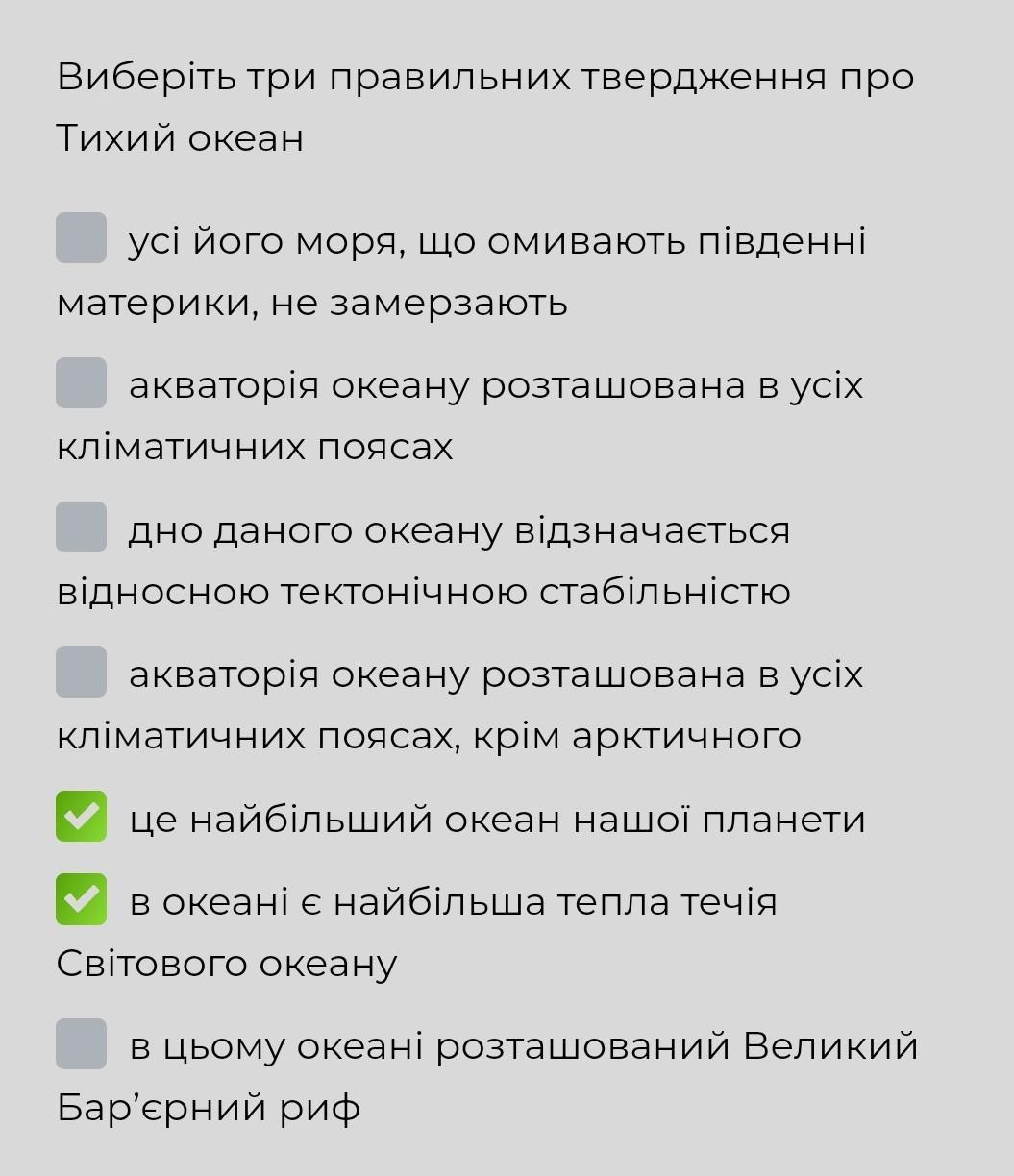
Task: Check 'усі його моря... не замерзають' option
Action: tap(81, 238)
